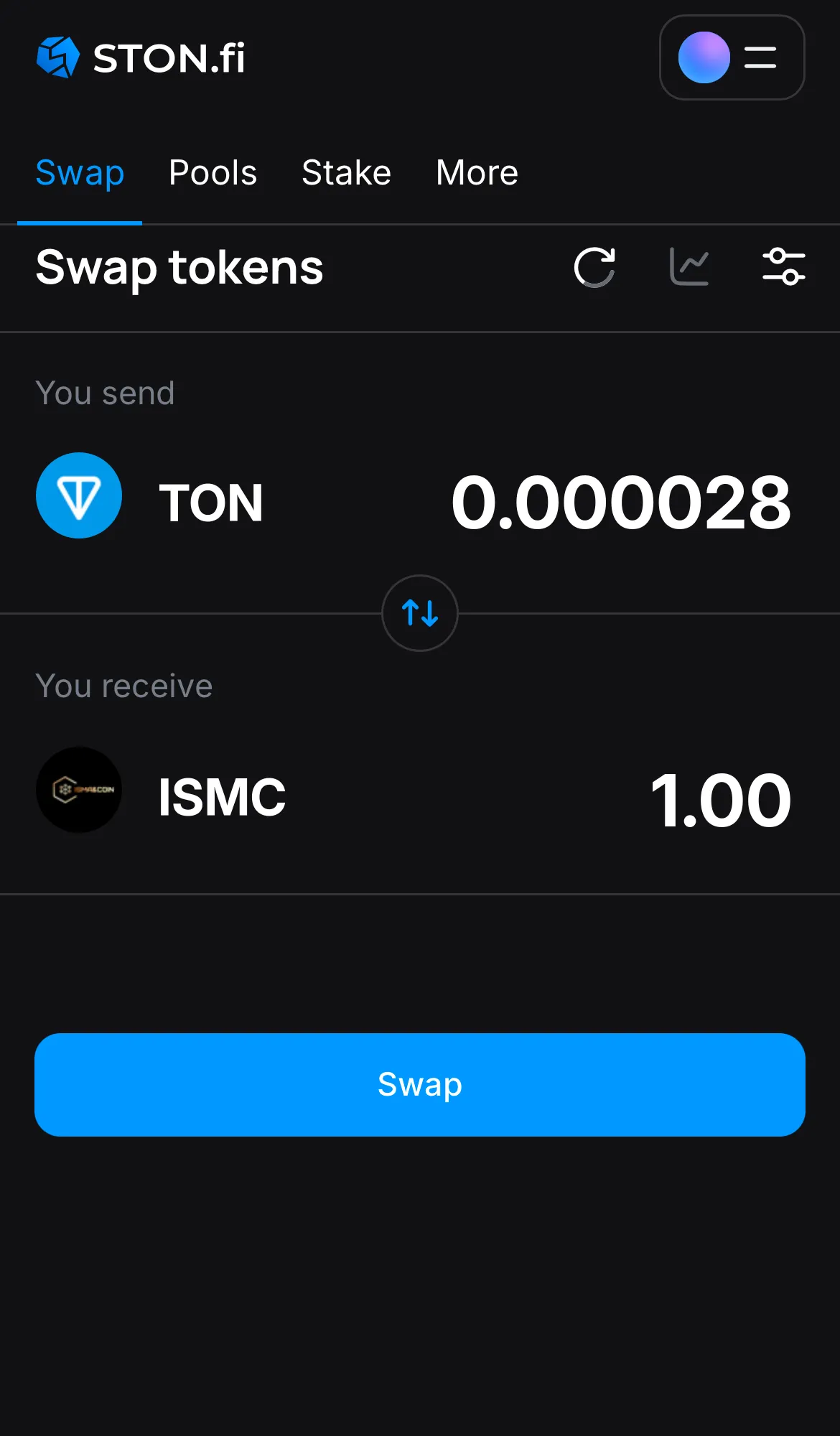Refresh the swap quote
Screen dimensions: 840x1436
(594, 267)
